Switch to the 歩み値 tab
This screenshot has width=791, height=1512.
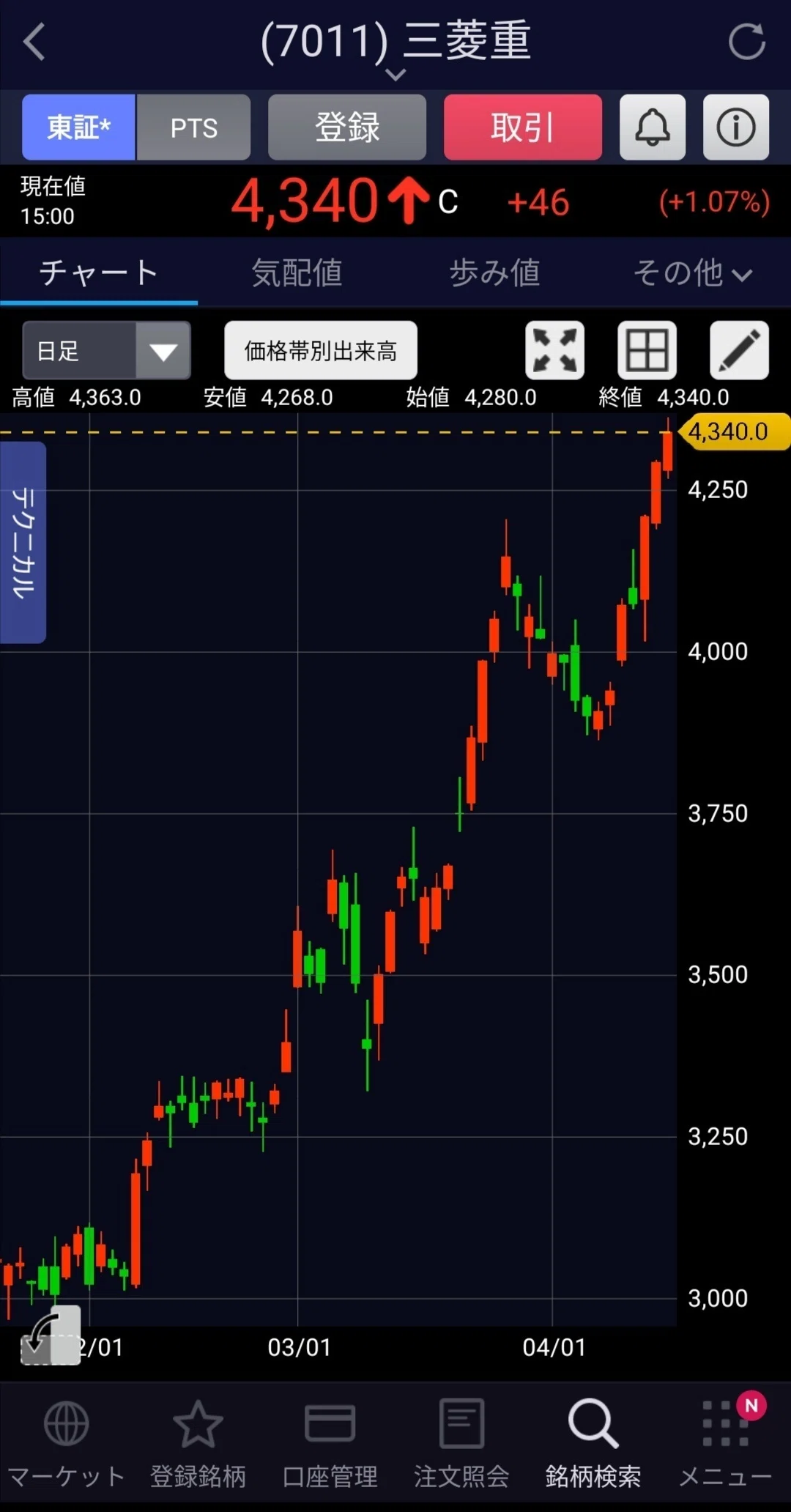click(x=494, y=273)
